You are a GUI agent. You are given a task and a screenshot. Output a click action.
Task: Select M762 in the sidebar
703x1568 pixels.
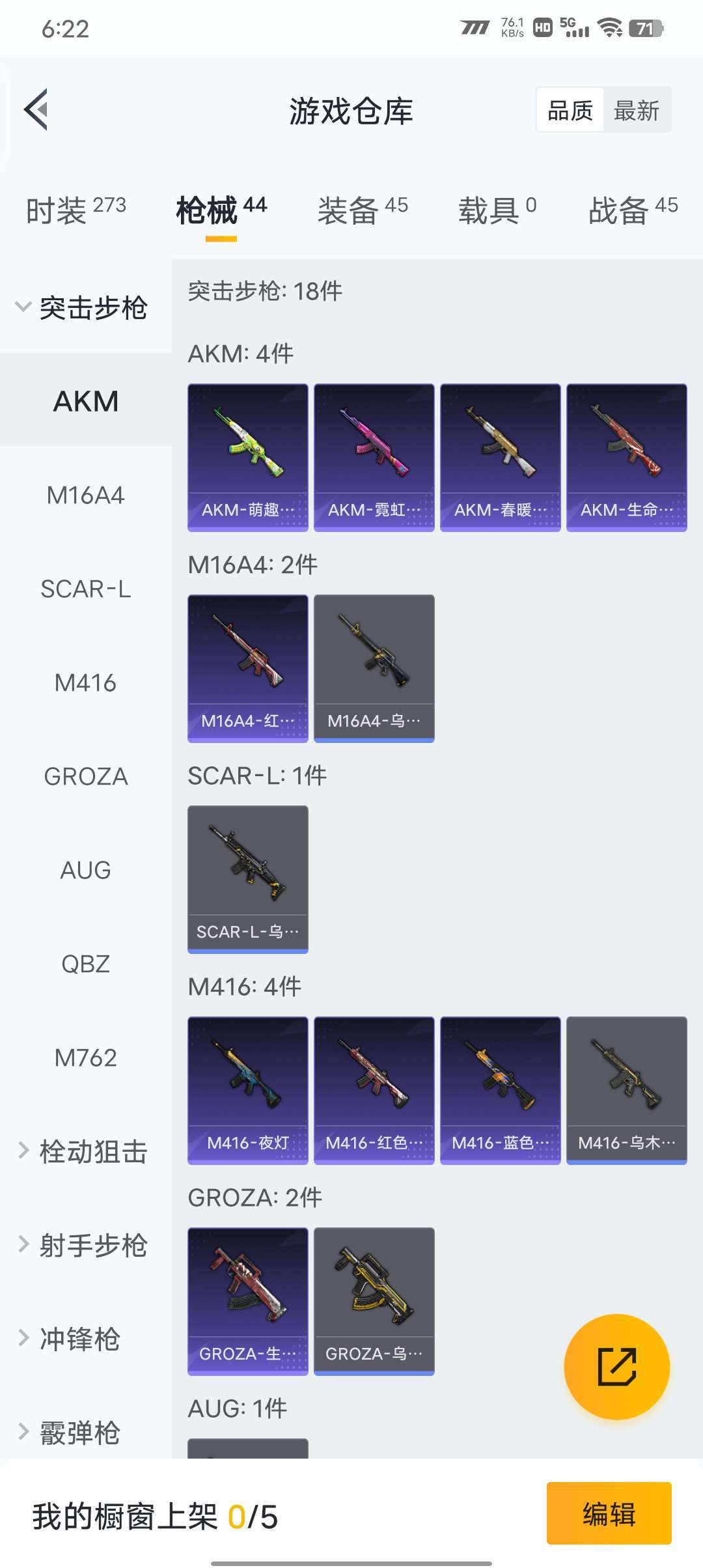(x=86, y=1057)
